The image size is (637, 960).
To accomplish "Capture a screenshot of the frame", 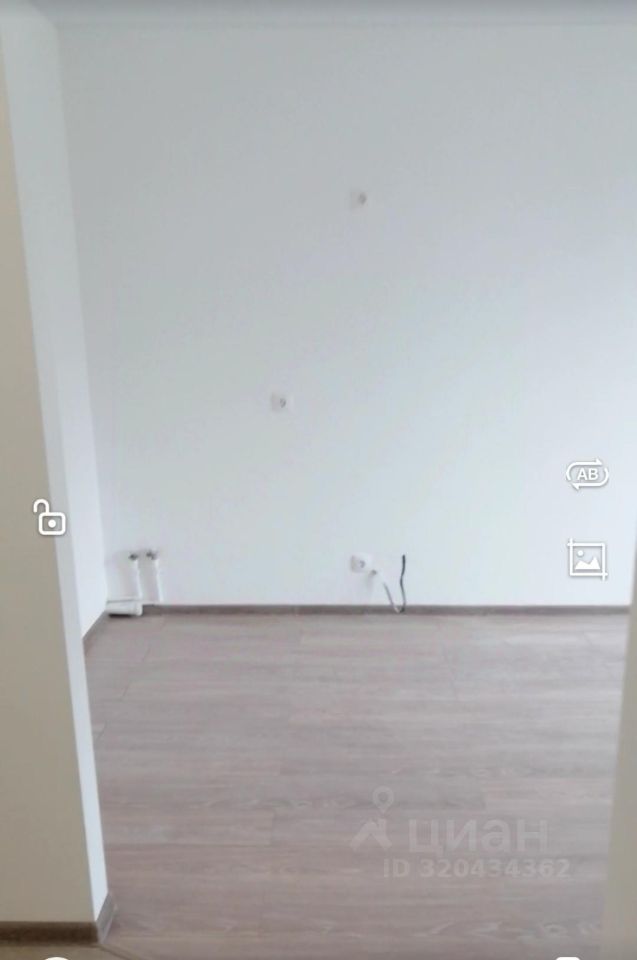I will pos(587,559).
